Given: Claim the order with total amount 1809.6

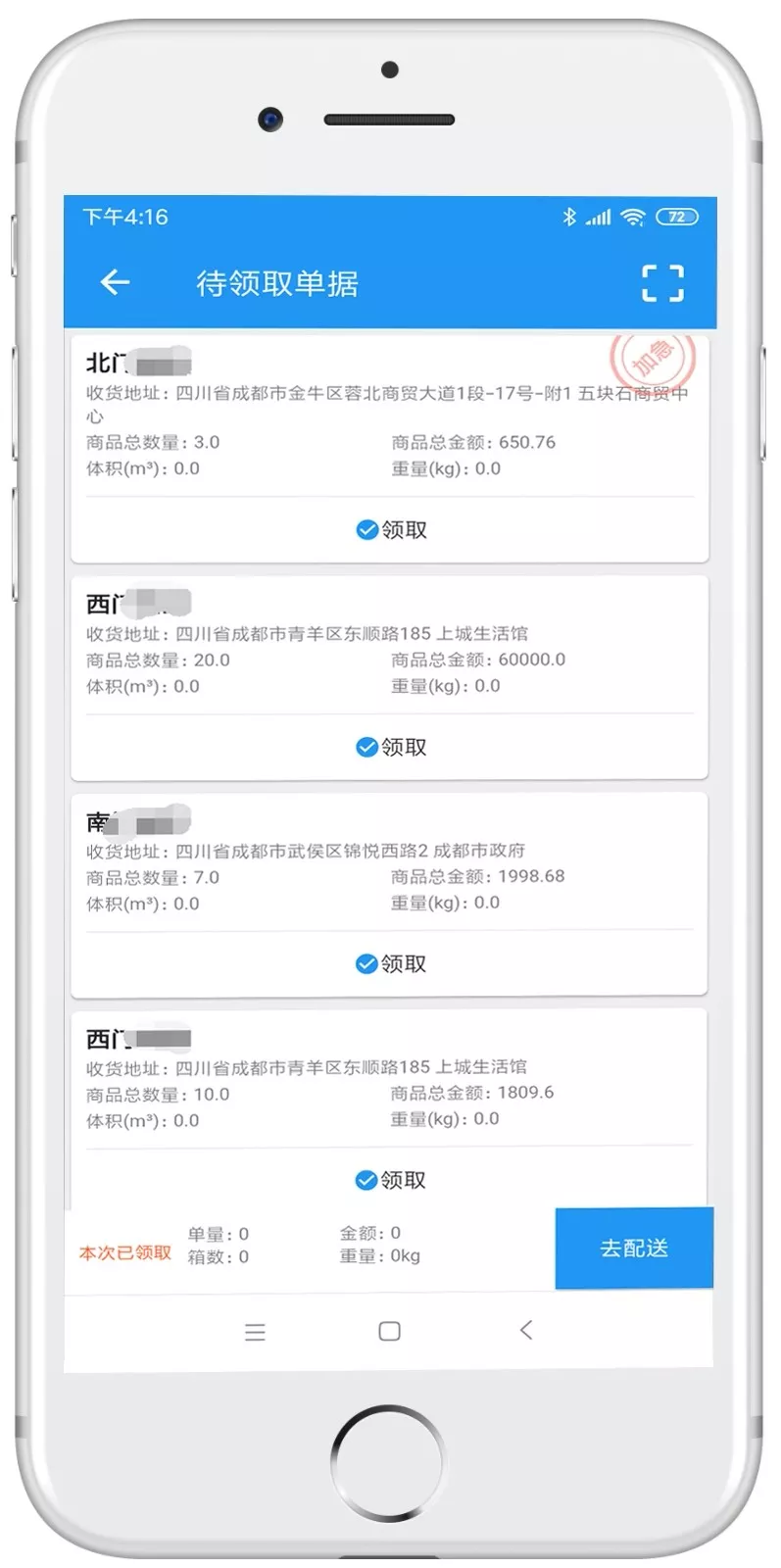Looking at the screenshot, I should coord(391,1181).
